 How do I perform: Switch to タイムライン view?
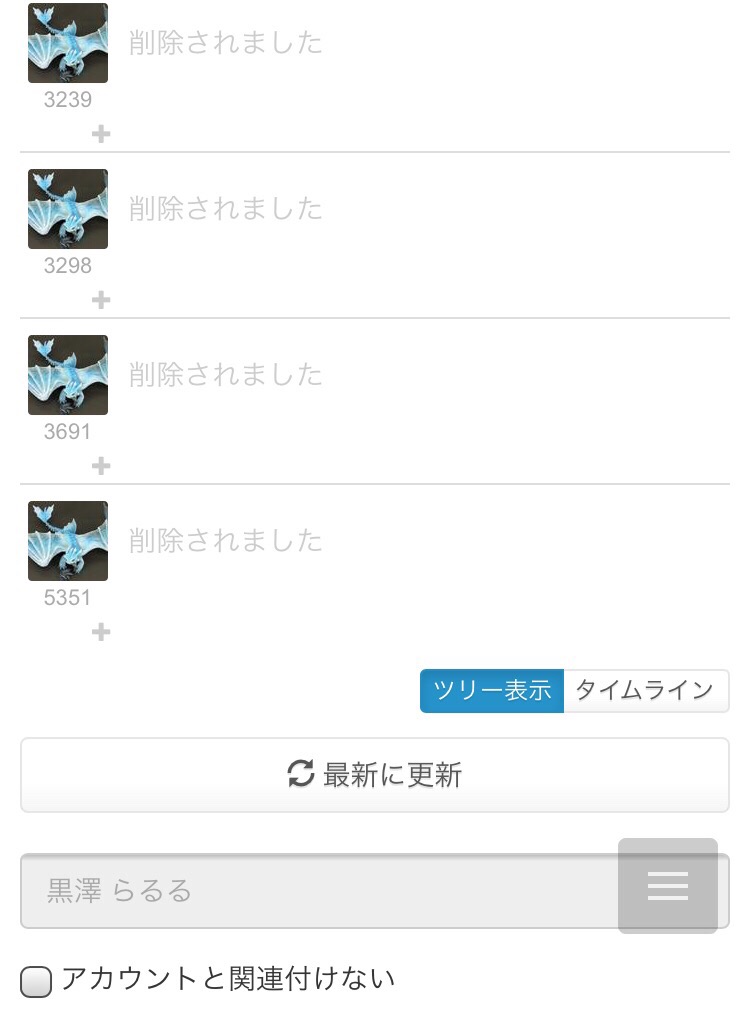click(x=645, y=691)
